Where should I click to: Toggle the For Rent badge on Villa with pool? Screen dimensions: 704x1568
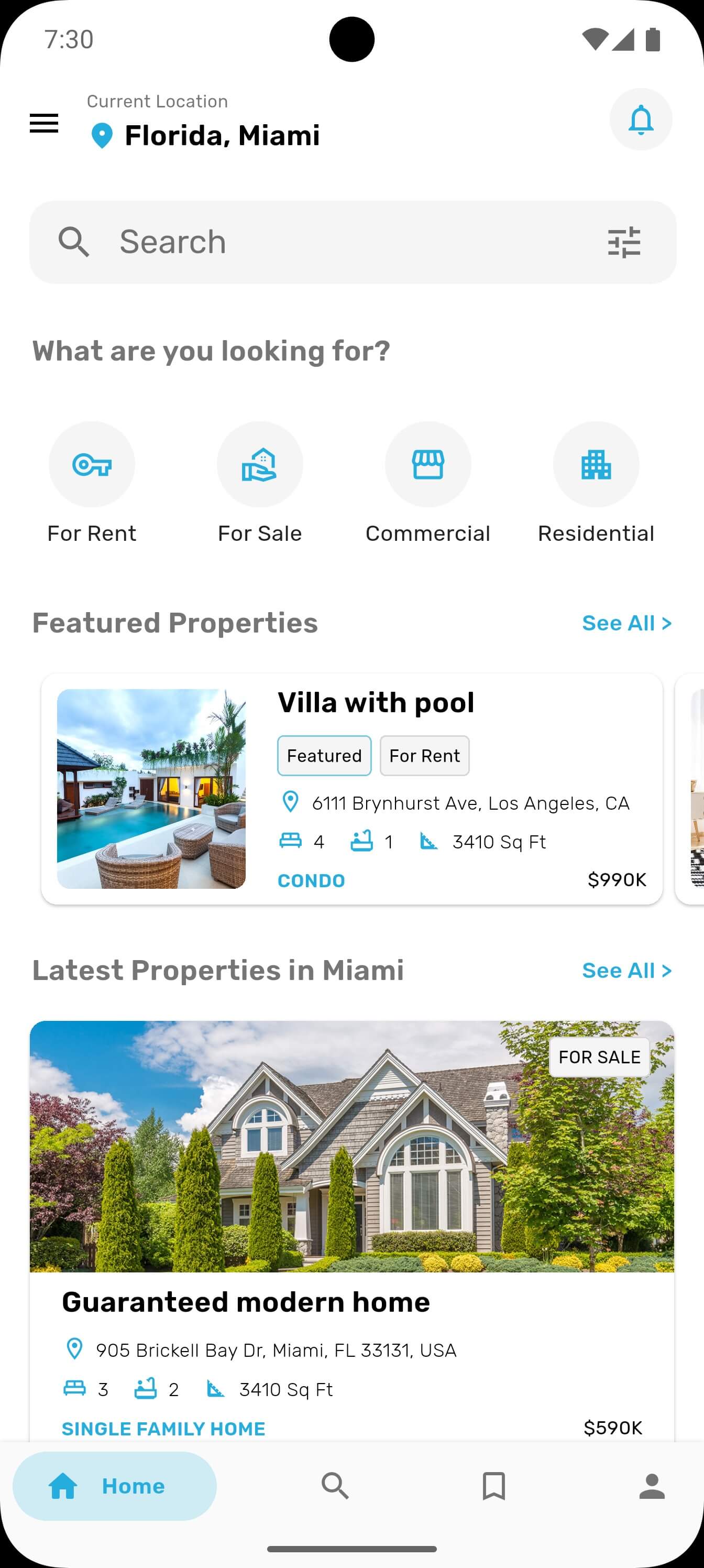(424, 755)
